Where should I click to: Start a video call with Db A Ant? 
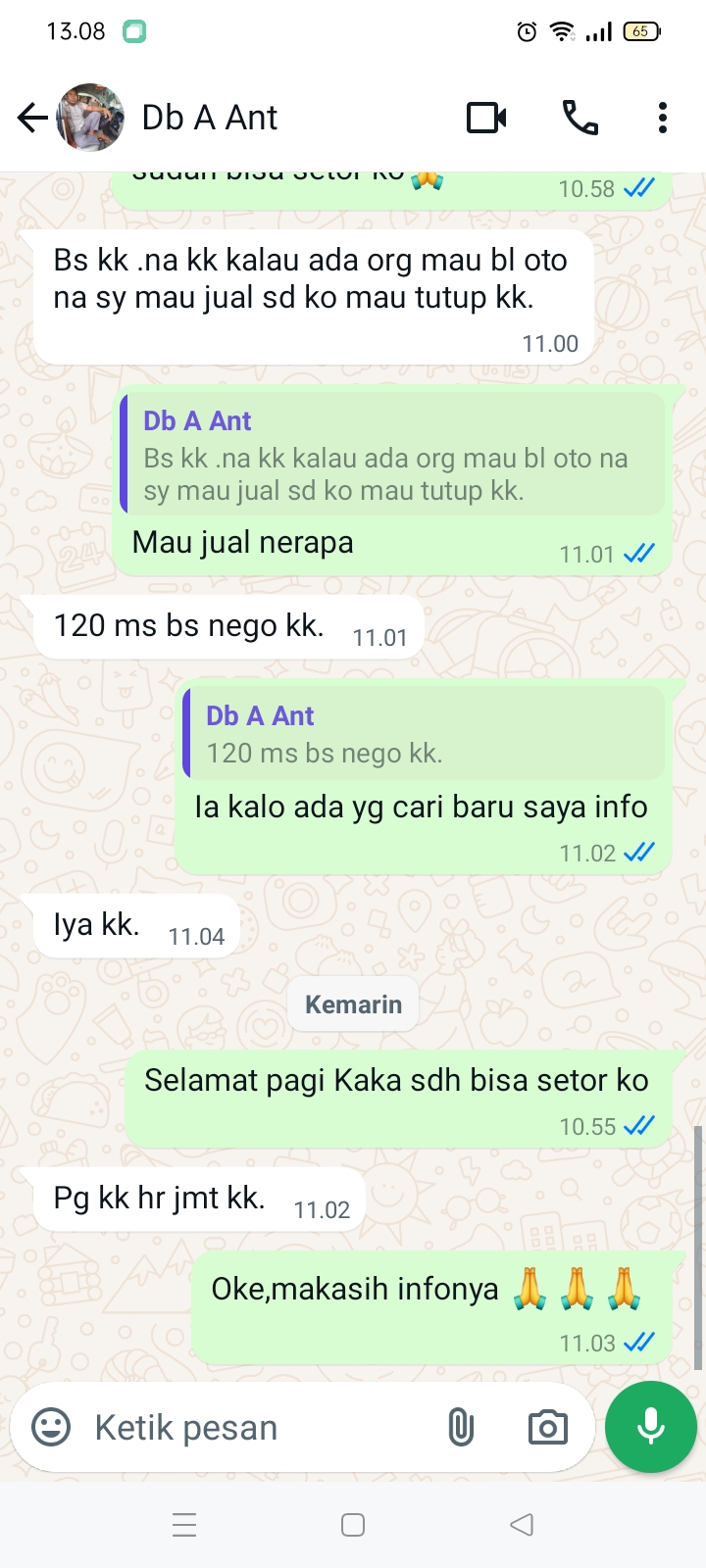[x=486, y=118]
